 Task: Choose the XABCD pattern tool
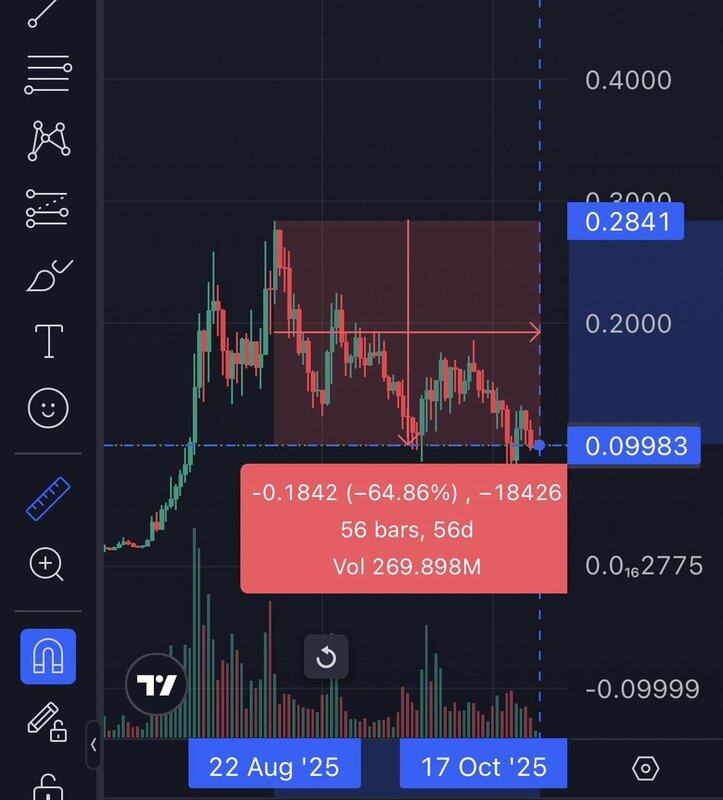pos(48,141)
